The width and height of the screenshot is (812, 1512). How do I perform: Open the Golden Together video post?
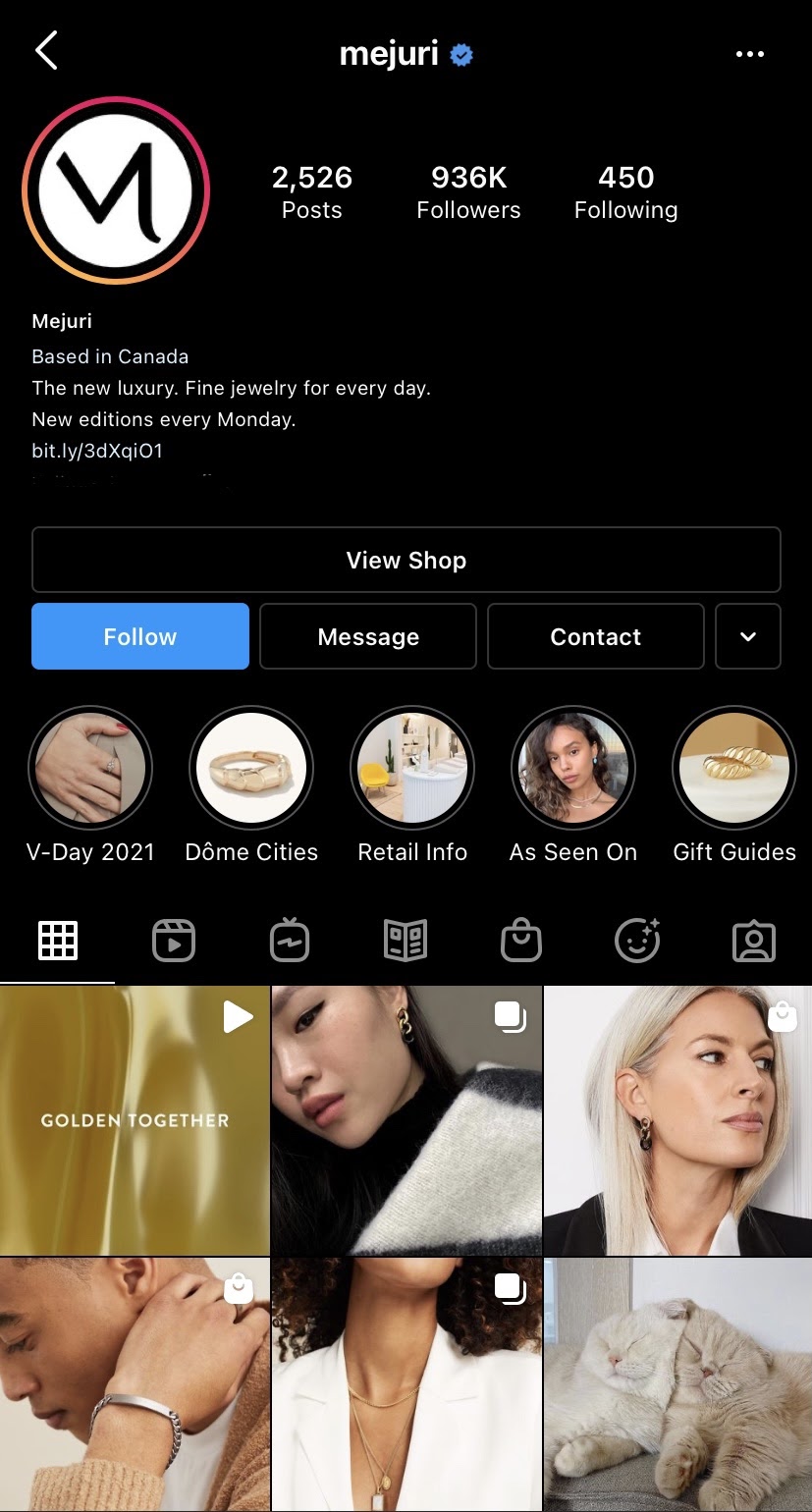[135, 1119]
